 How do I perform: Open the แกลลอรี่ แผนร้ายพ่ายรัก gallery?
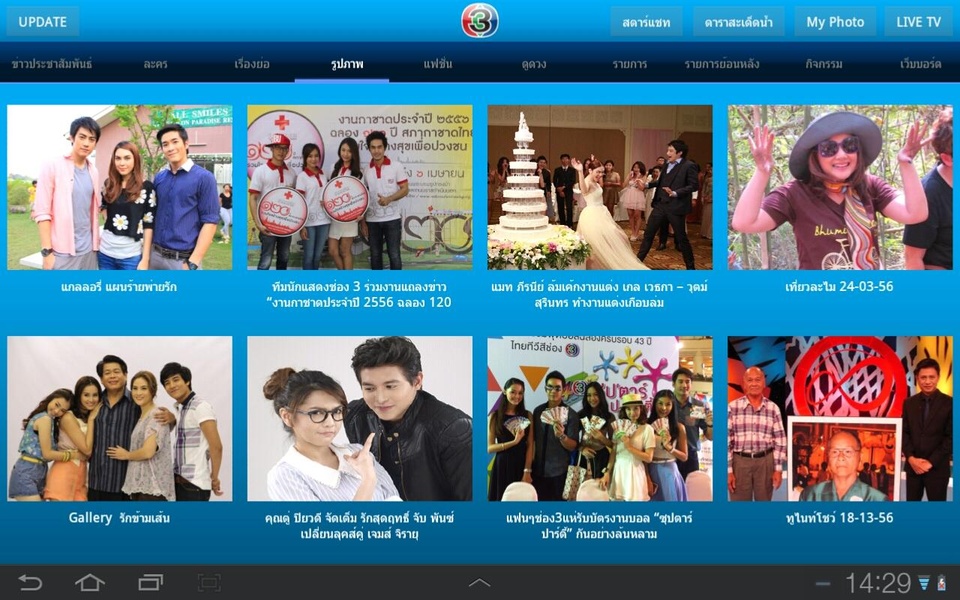pyautogui.click(x=119, y=187)
